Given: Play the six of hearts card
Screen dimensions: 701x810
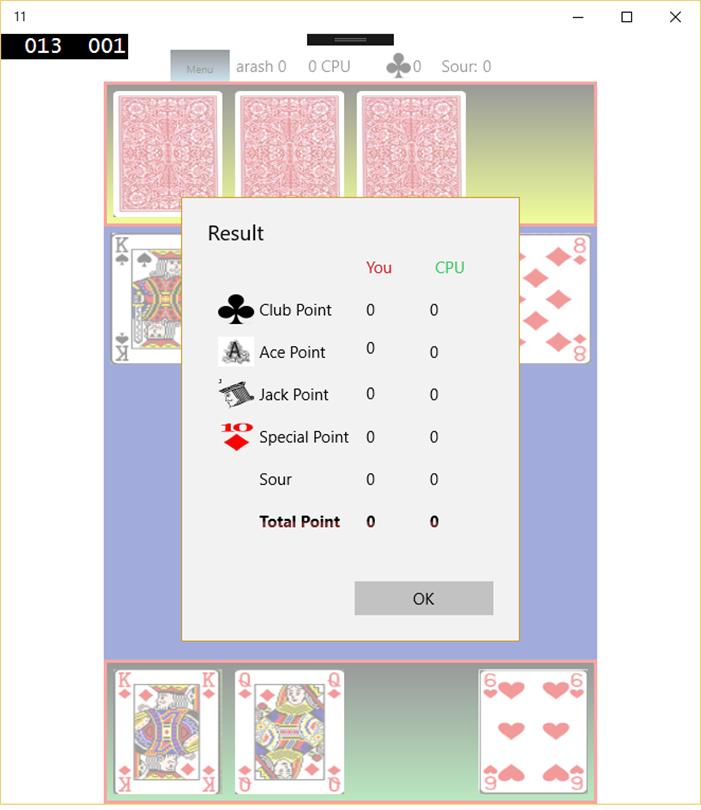Looking at the screenshot, I should click(533, 731).
